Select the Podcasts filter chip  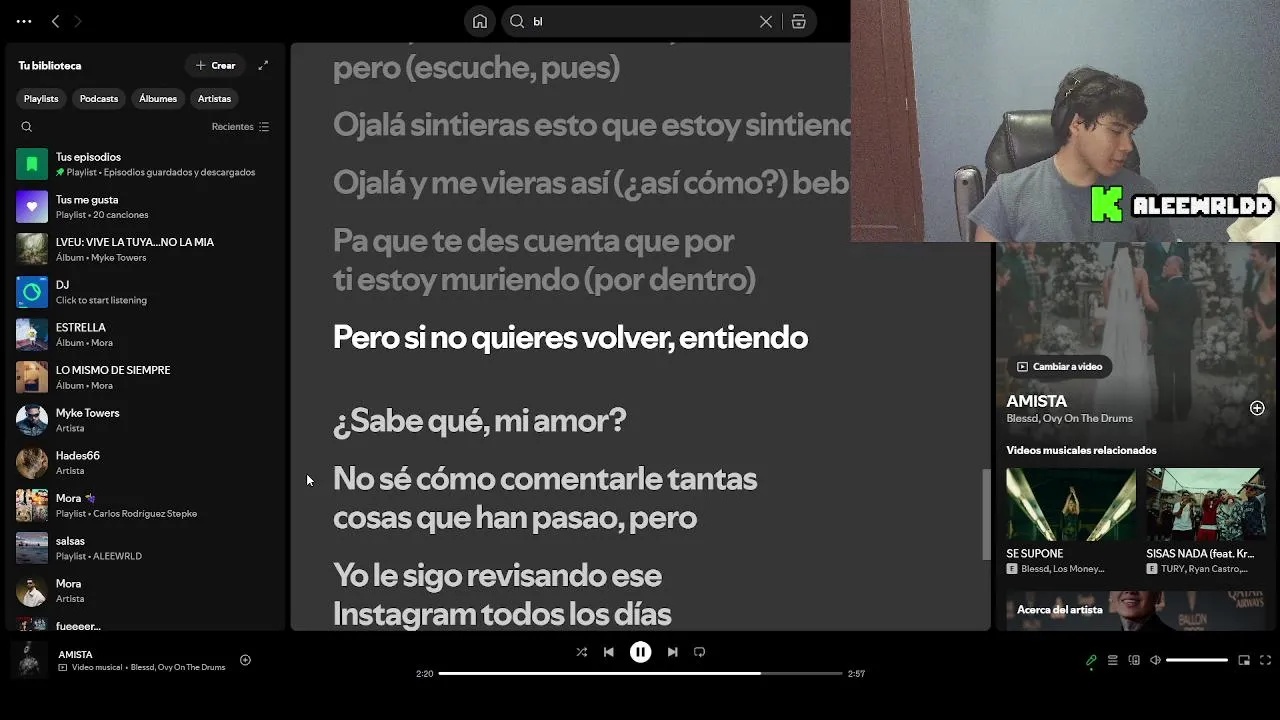click(x=99, y=98)
